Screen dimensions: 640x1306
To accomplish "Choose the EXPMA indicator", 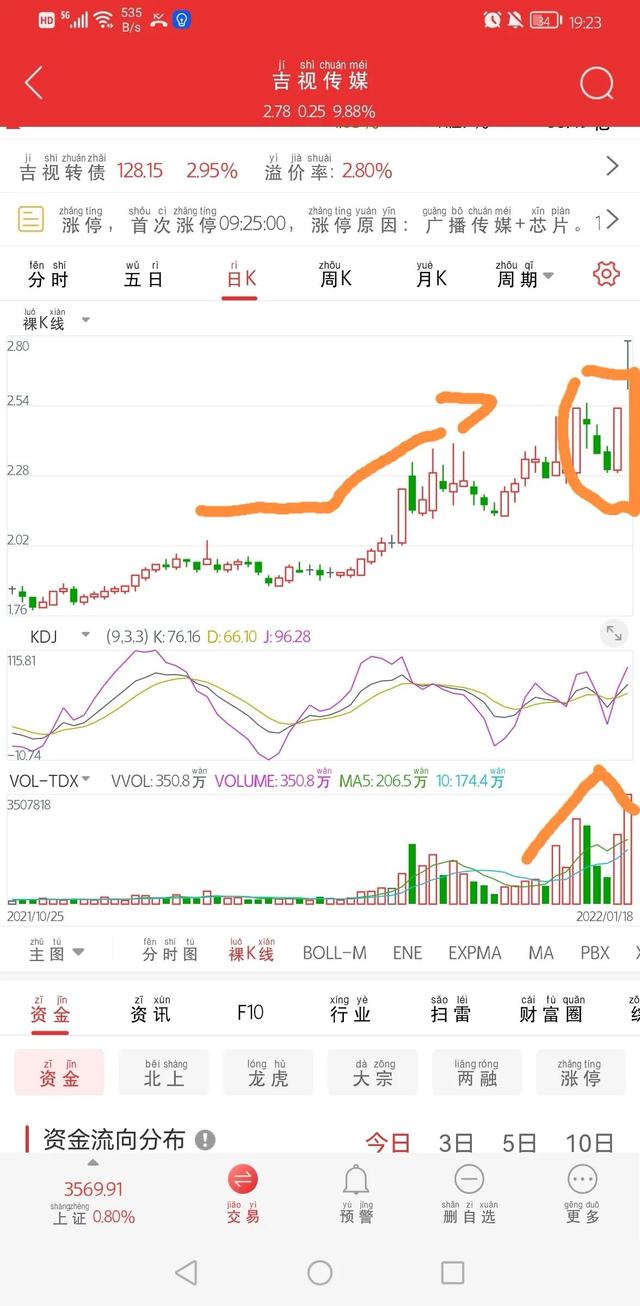I will [x=474, y=953].
